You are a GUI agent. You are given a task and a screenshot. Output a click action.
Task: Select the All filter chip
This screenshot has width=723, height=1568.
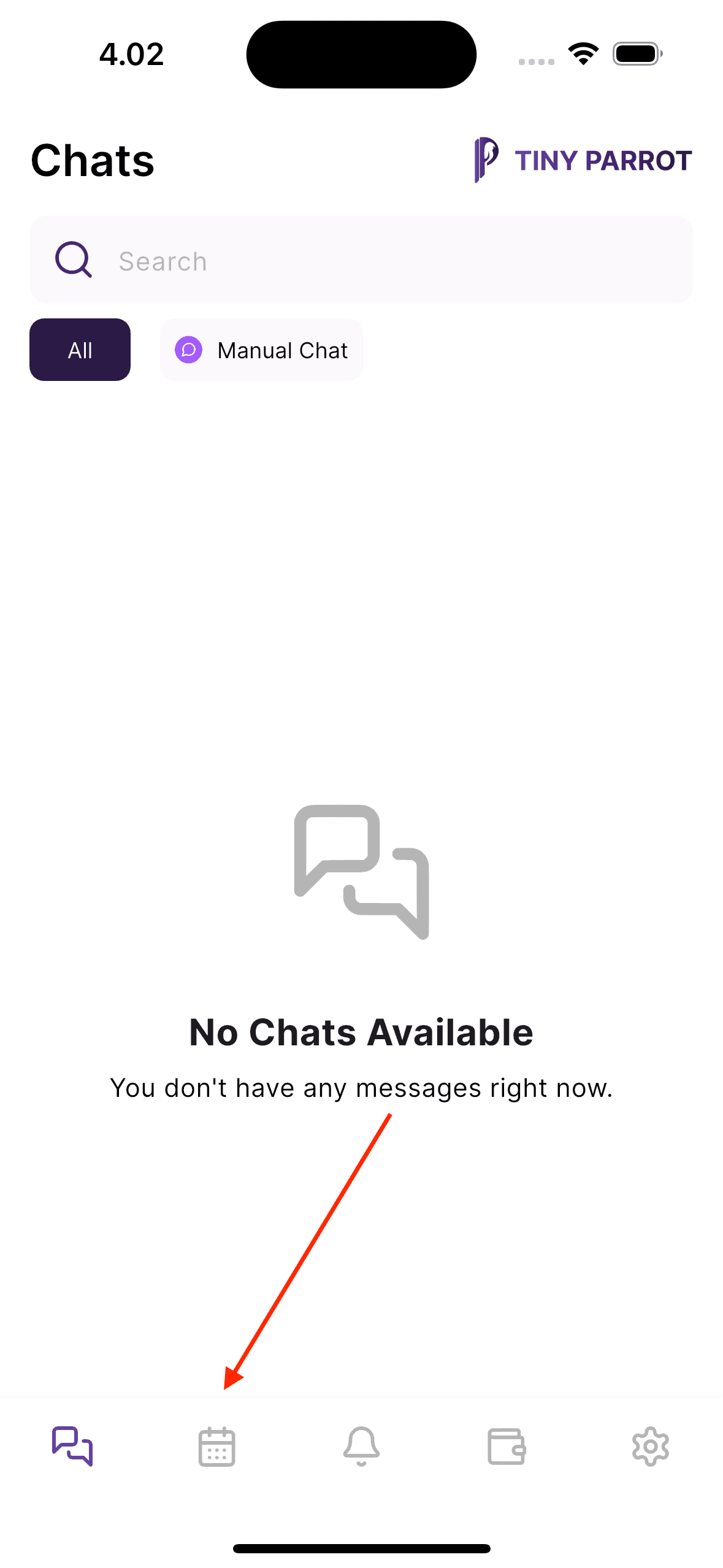[x=80, y=350]
